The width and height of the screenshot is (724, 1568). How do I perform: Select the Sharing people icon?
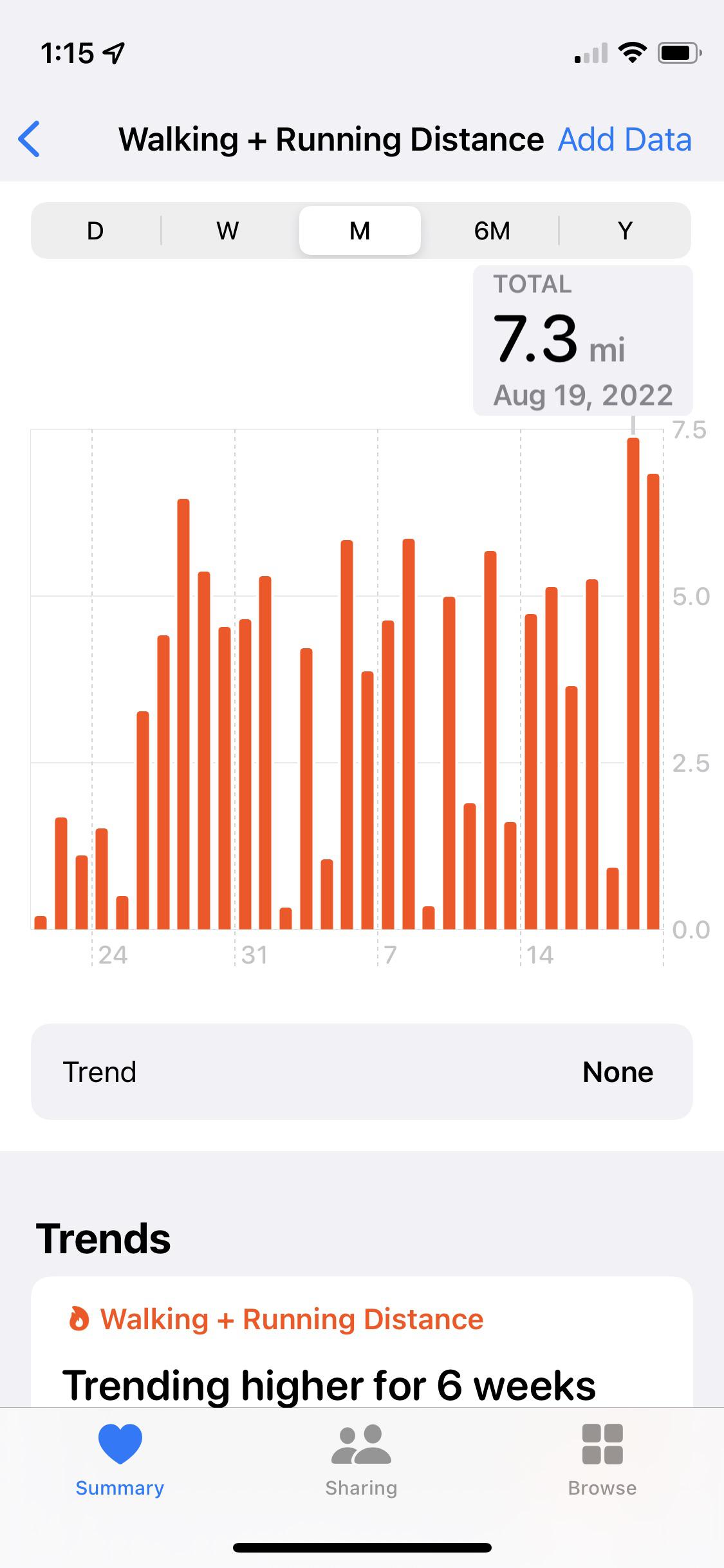click(x=360, y=1444)
